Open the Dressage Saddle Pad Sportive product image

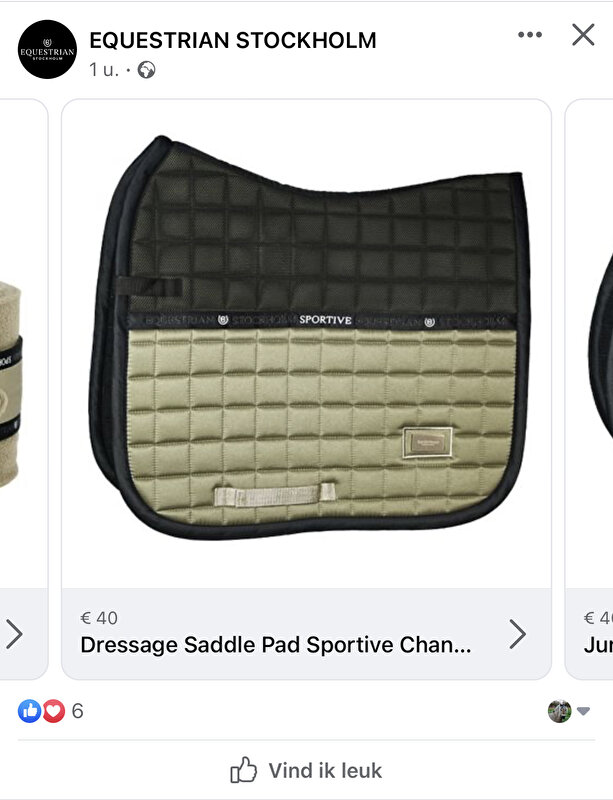(x=306, y=340)
